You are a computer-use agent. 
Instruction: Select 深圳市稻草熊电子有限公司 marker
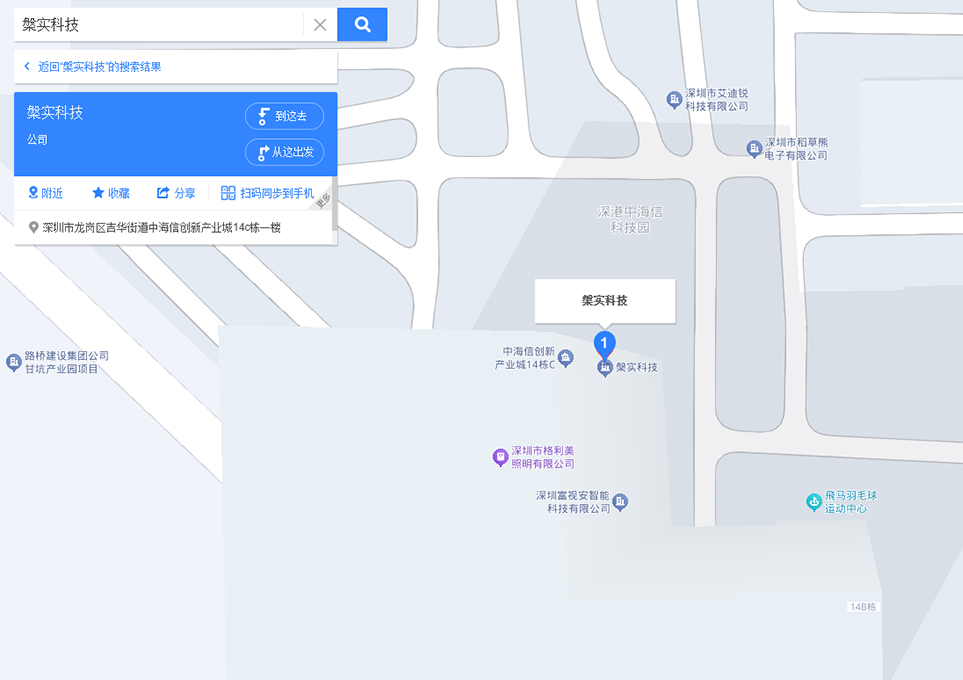click(x=755, y=149)
